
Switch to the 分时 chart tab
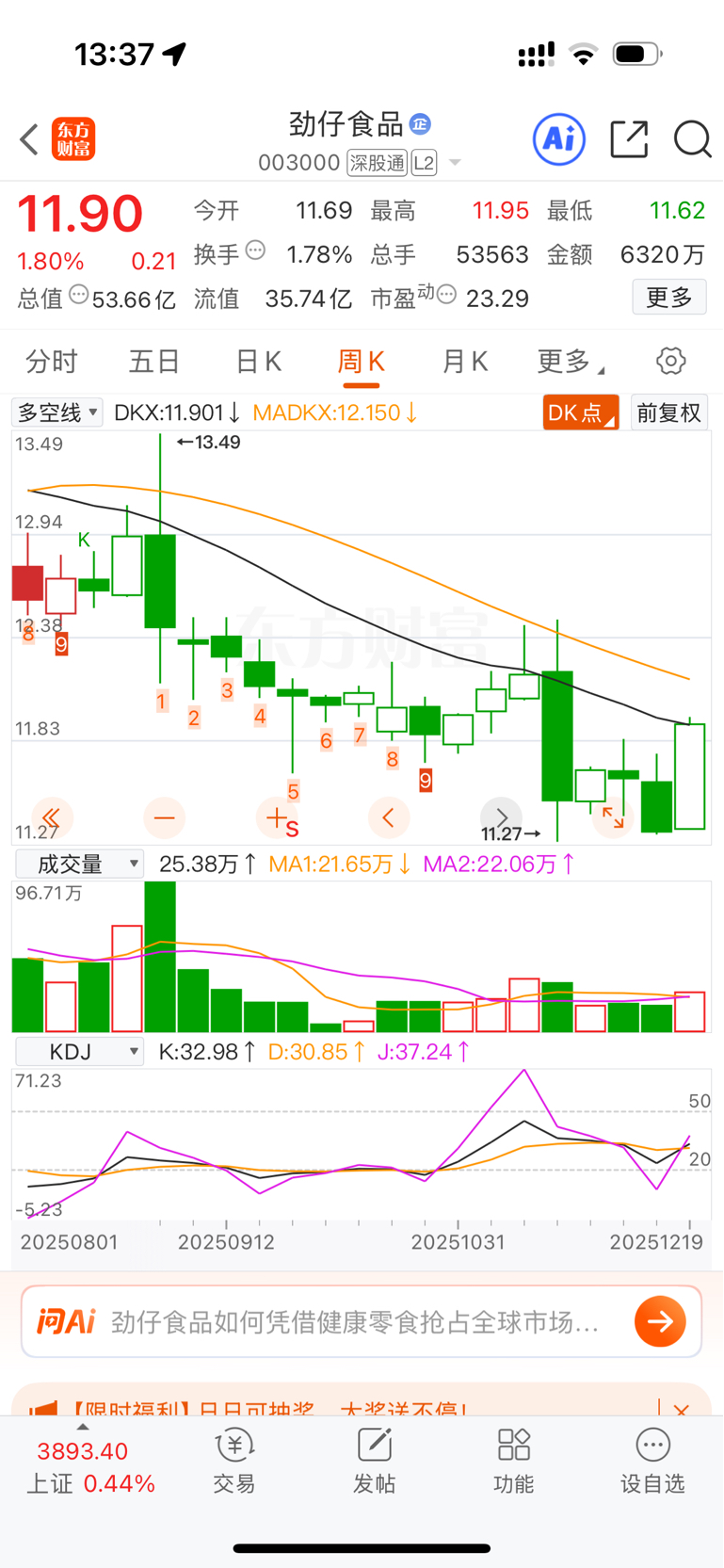(x=52, y=362)
